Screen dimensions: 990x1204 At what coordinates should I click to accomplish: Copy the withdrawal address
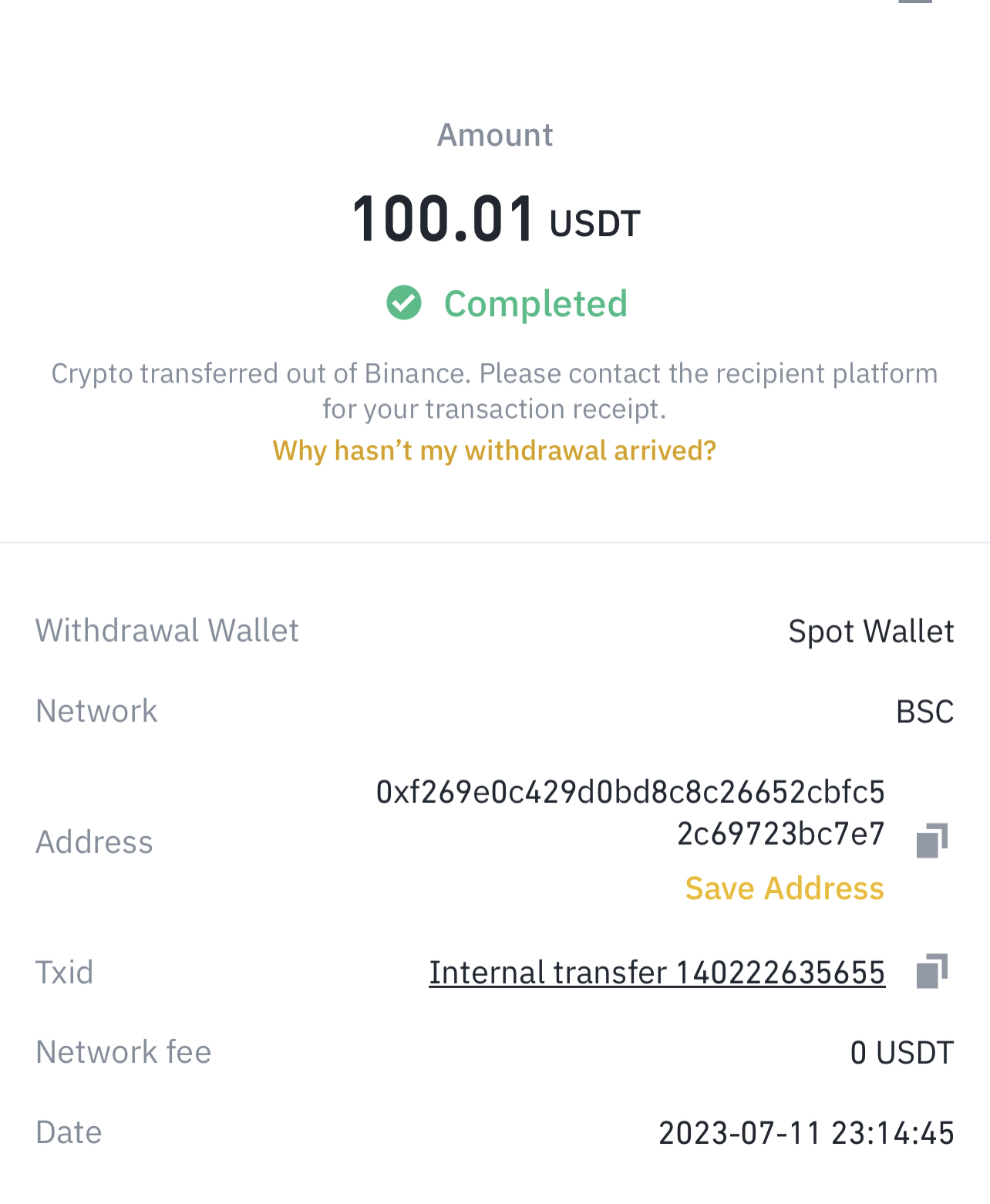(931, 840)
